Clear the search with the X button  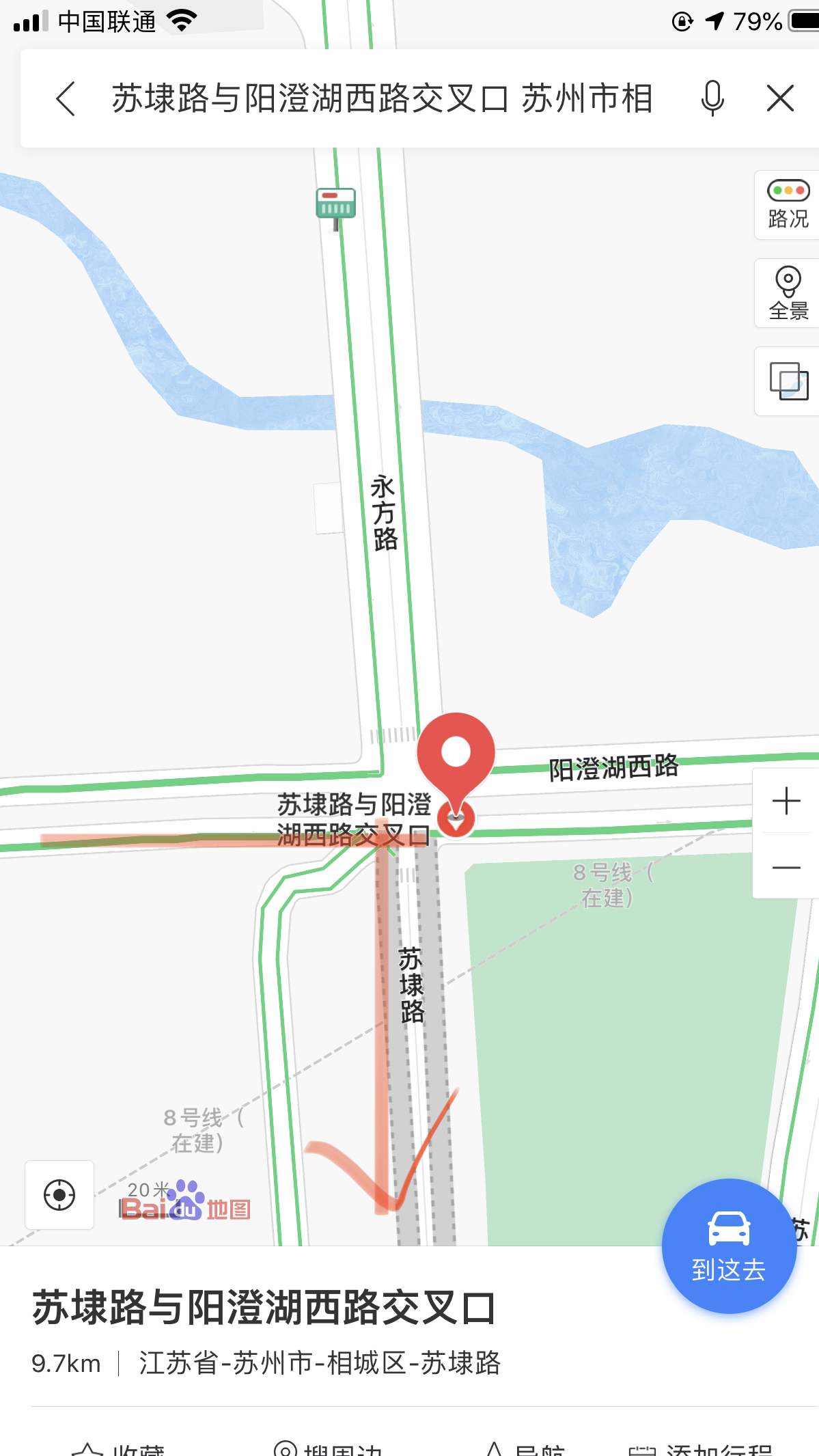click(x=780, y=98)
